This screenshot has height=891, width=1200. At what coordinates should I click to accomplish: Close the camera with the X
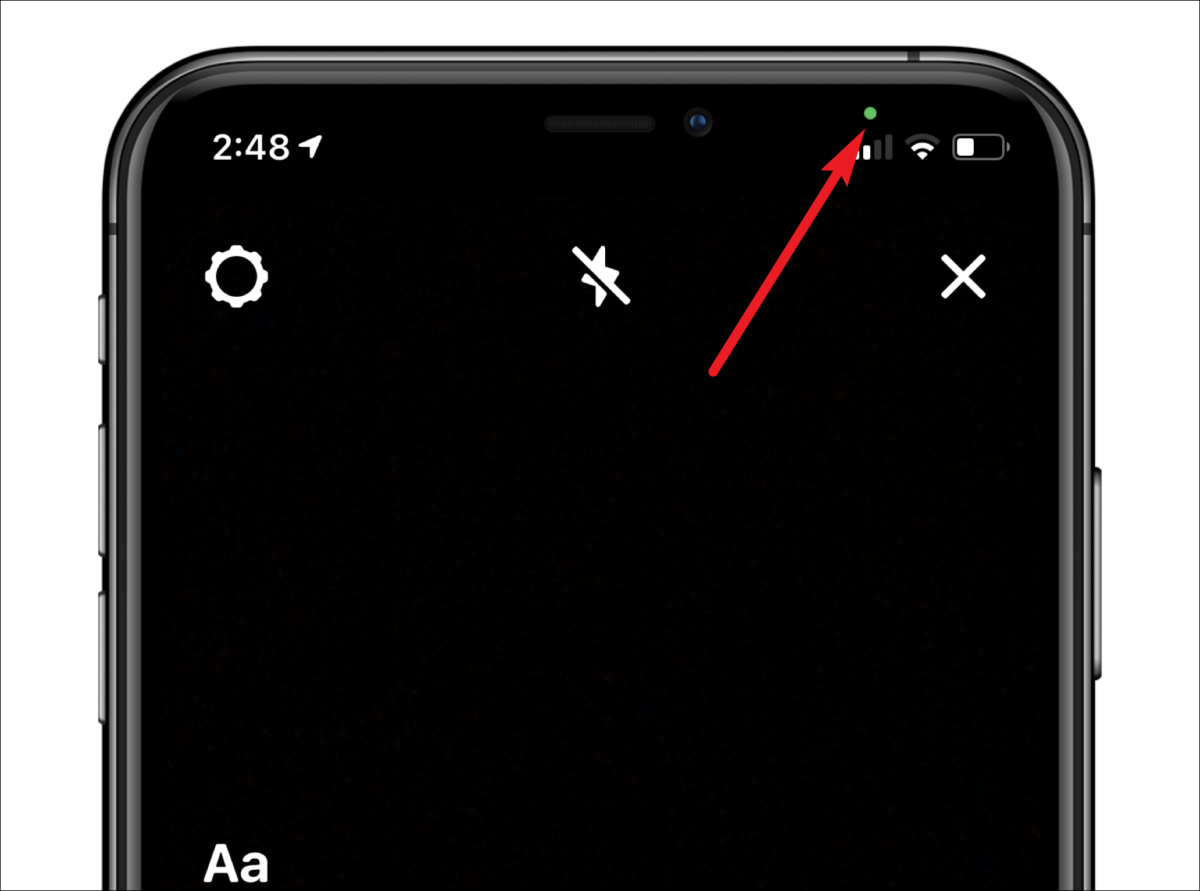point(964,277)
